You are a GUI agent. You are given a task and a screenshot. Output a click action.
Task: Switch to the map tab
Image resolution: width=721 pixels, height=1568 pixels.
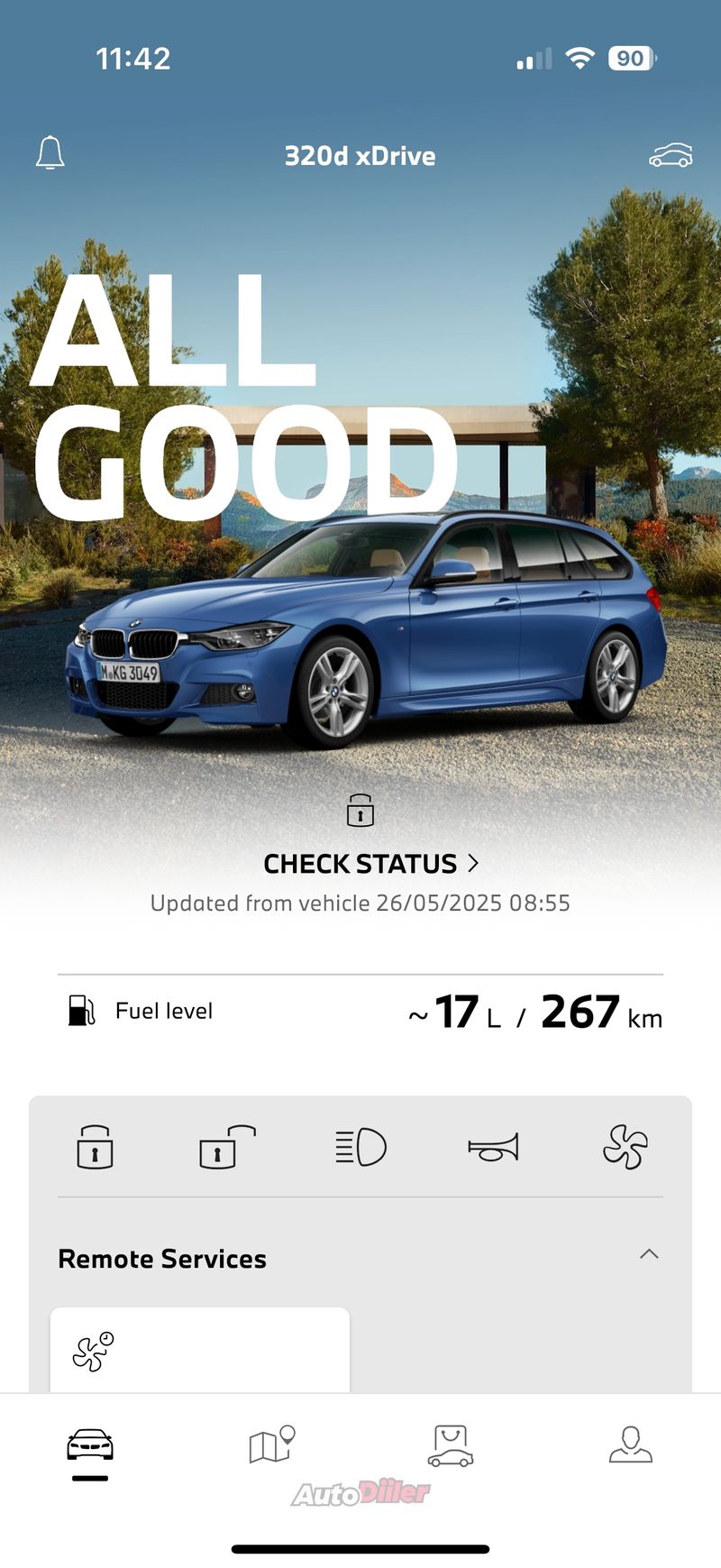click(x=271, y=1444)
